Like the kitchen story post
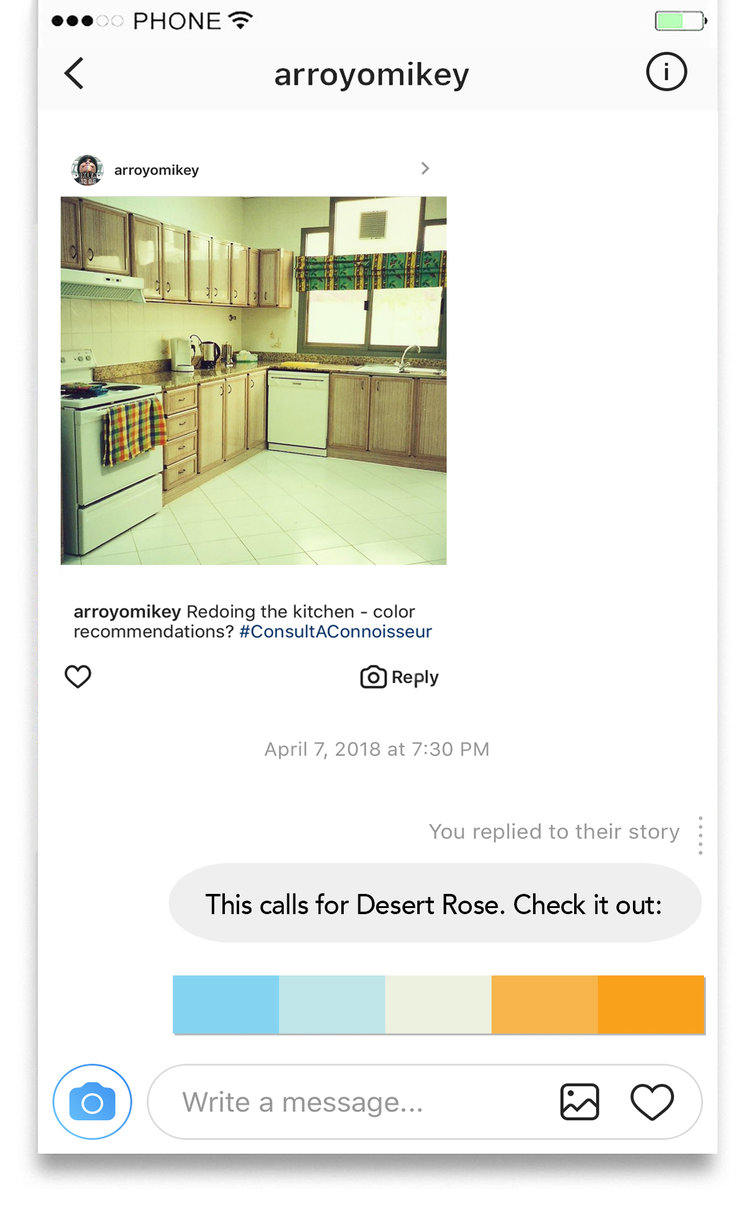The width and height of the screenshot is (750, 1226). (78, 677)
